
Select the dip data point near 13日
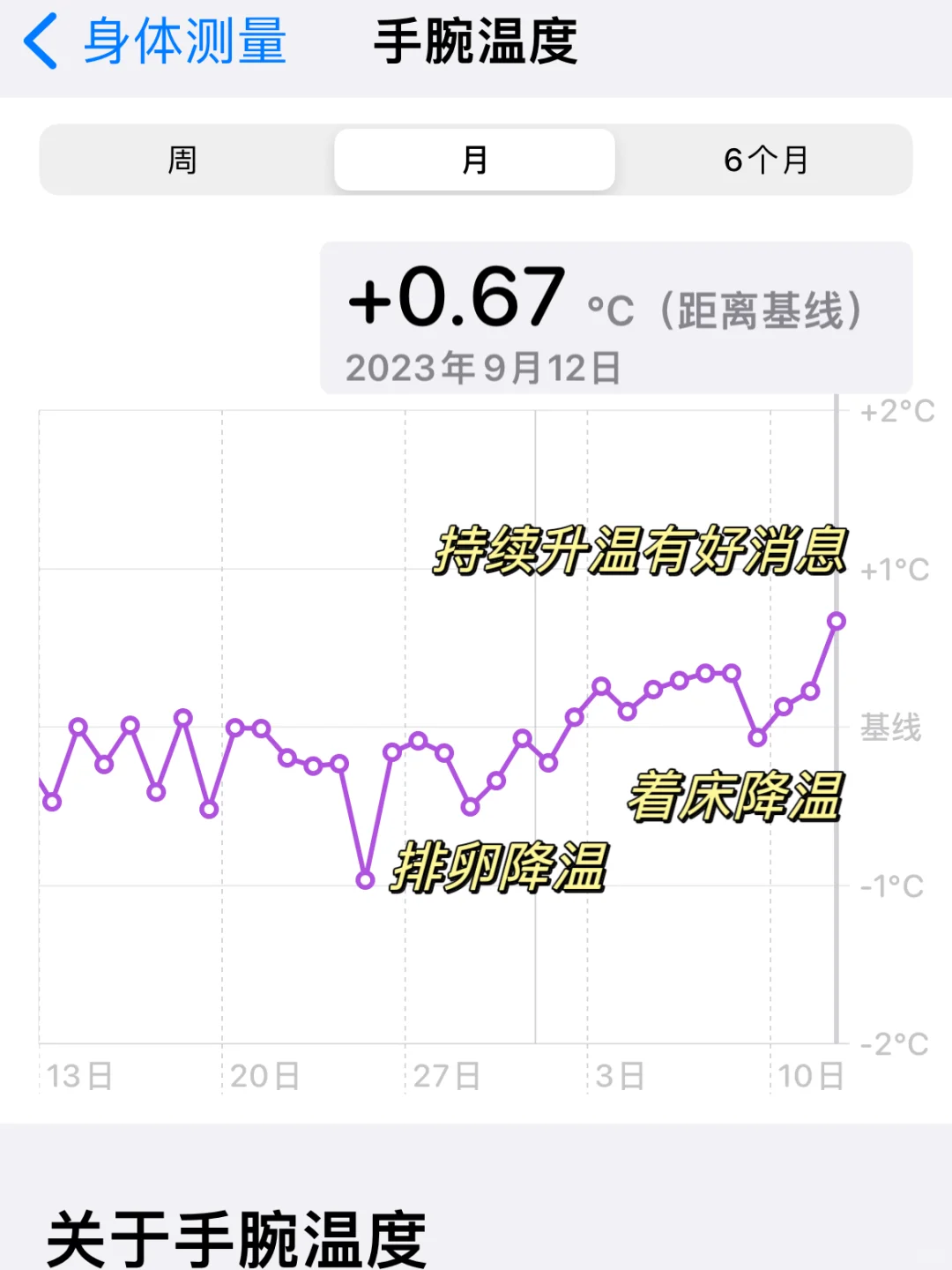(50, 803)
